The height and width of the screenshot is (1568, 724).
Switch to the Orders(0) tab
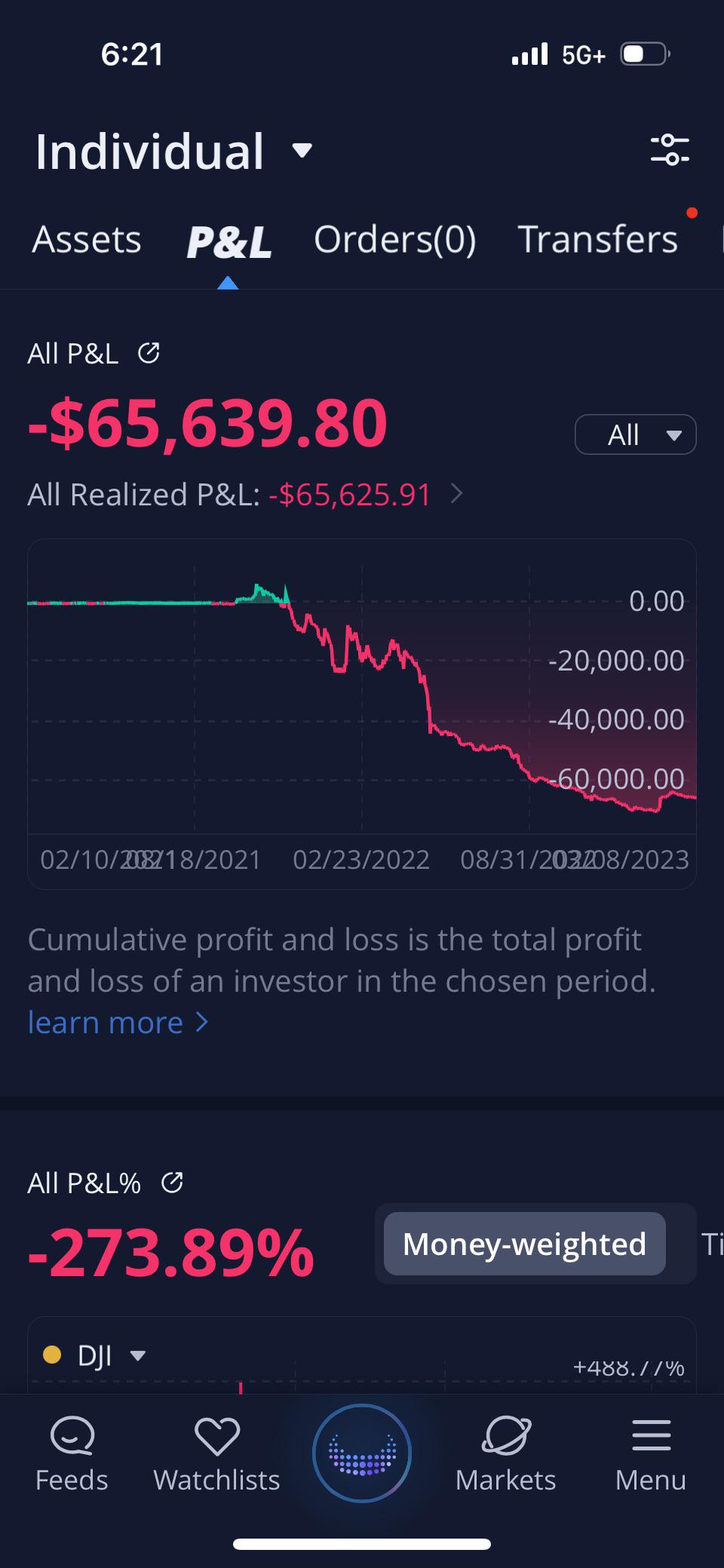(394, 240)
